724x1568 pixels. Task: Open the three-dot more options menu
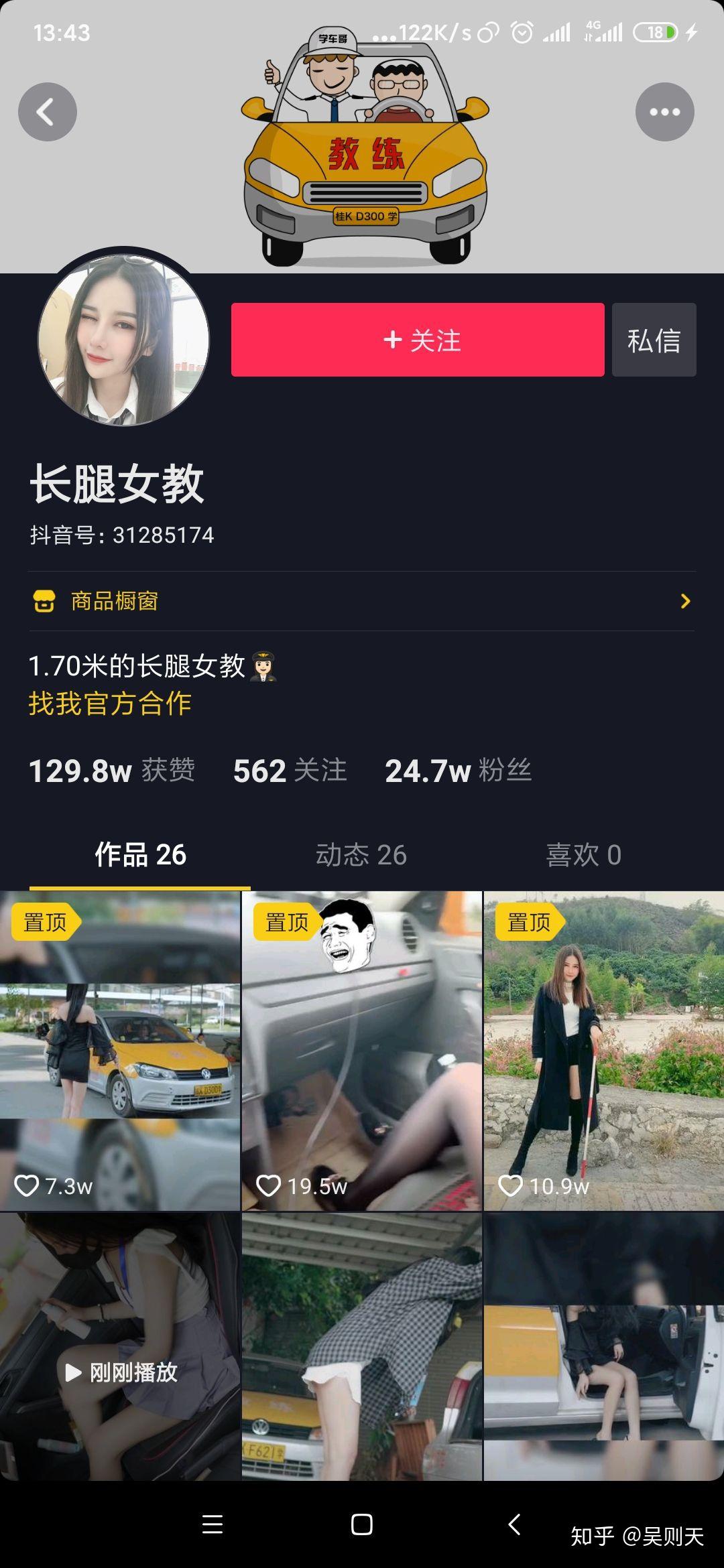tap(664, 112)
